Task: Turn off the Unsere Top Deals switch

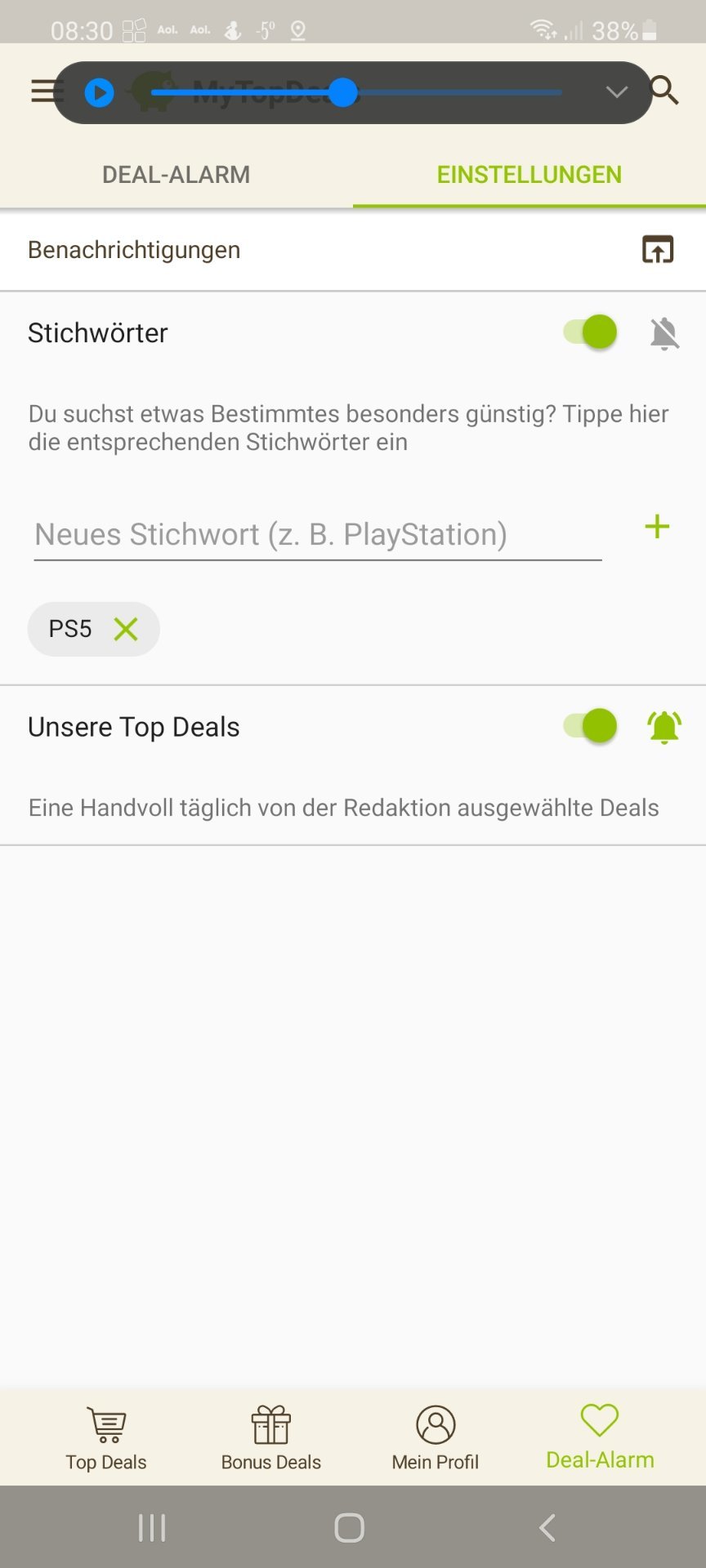Action: pos(590,726)
